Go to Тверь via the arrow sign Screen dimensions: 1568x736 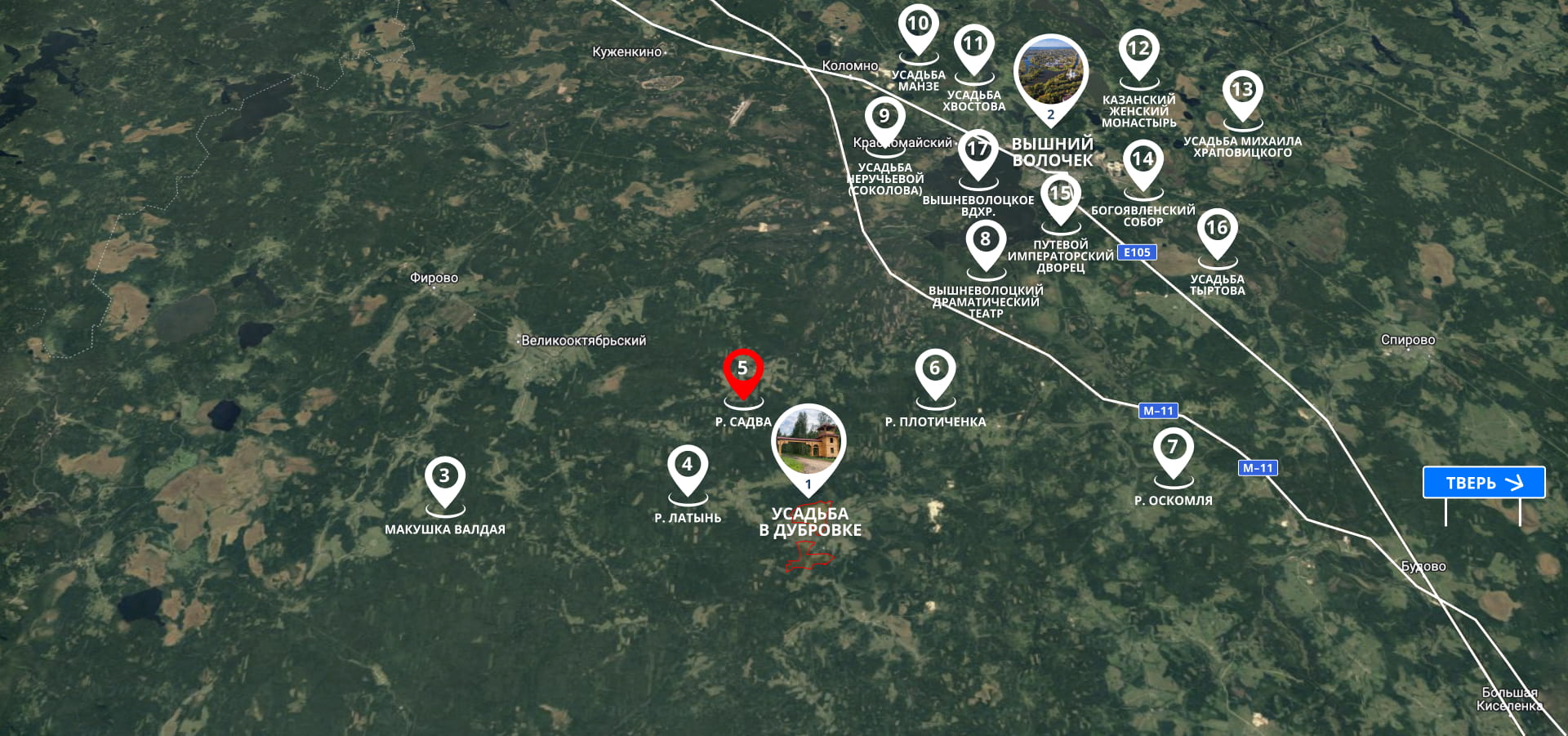[x=1483, y=483]
